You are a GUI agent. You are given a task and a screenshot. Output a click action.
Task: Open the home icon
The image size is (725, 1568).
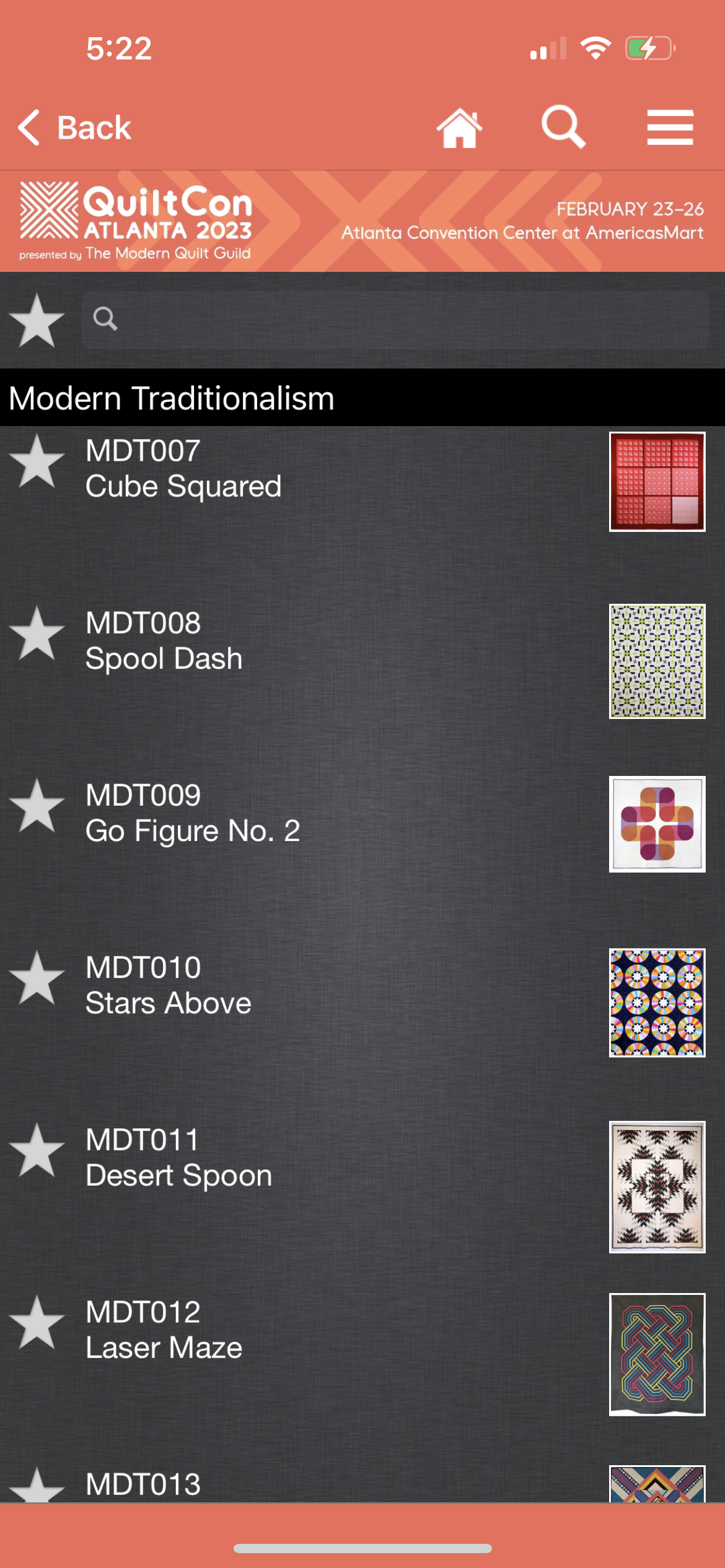tap(459, 128)
